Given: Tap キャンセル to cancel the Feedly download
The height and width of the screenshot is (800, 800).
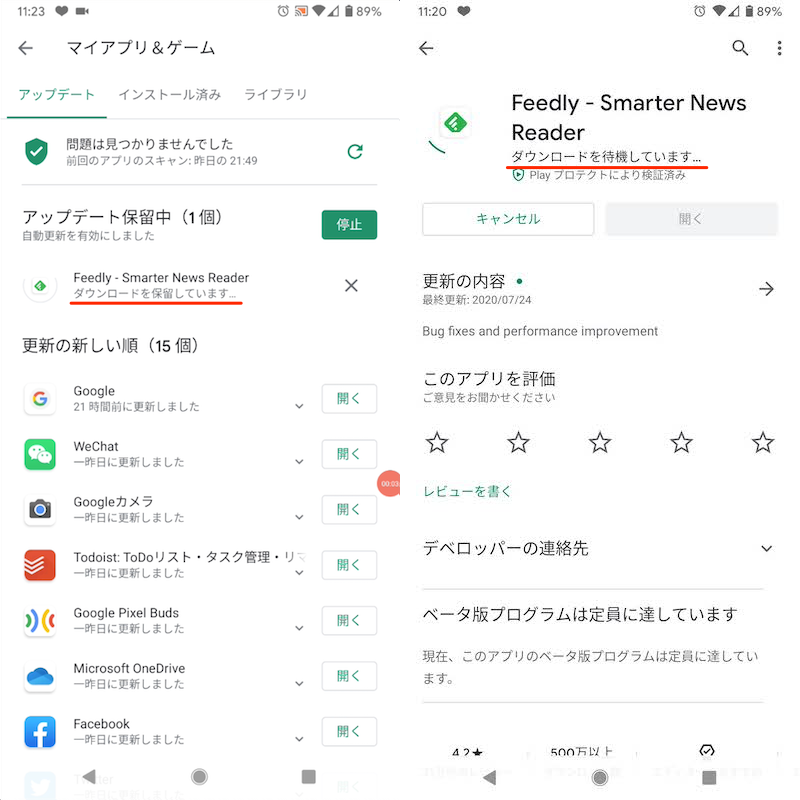Looking at the screenshot, I should (x=508, y=219).
